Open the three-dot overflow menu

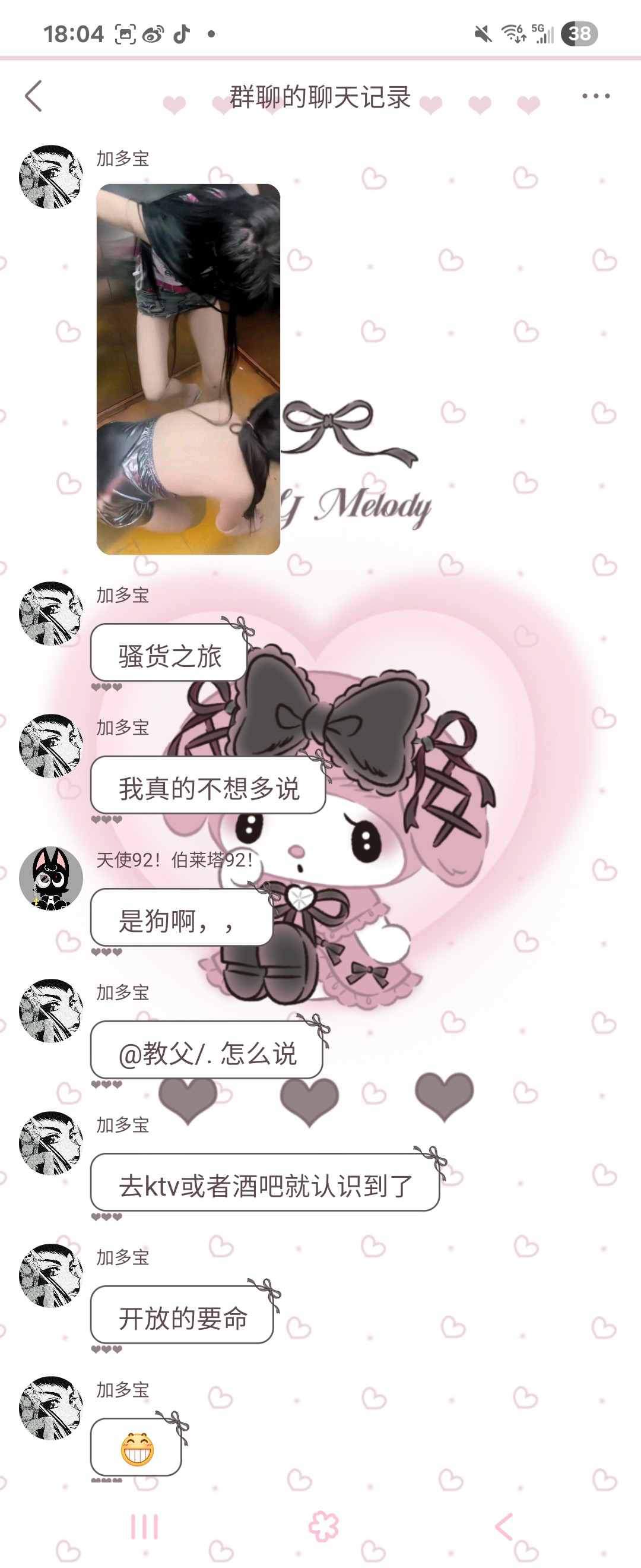point(595,96)
